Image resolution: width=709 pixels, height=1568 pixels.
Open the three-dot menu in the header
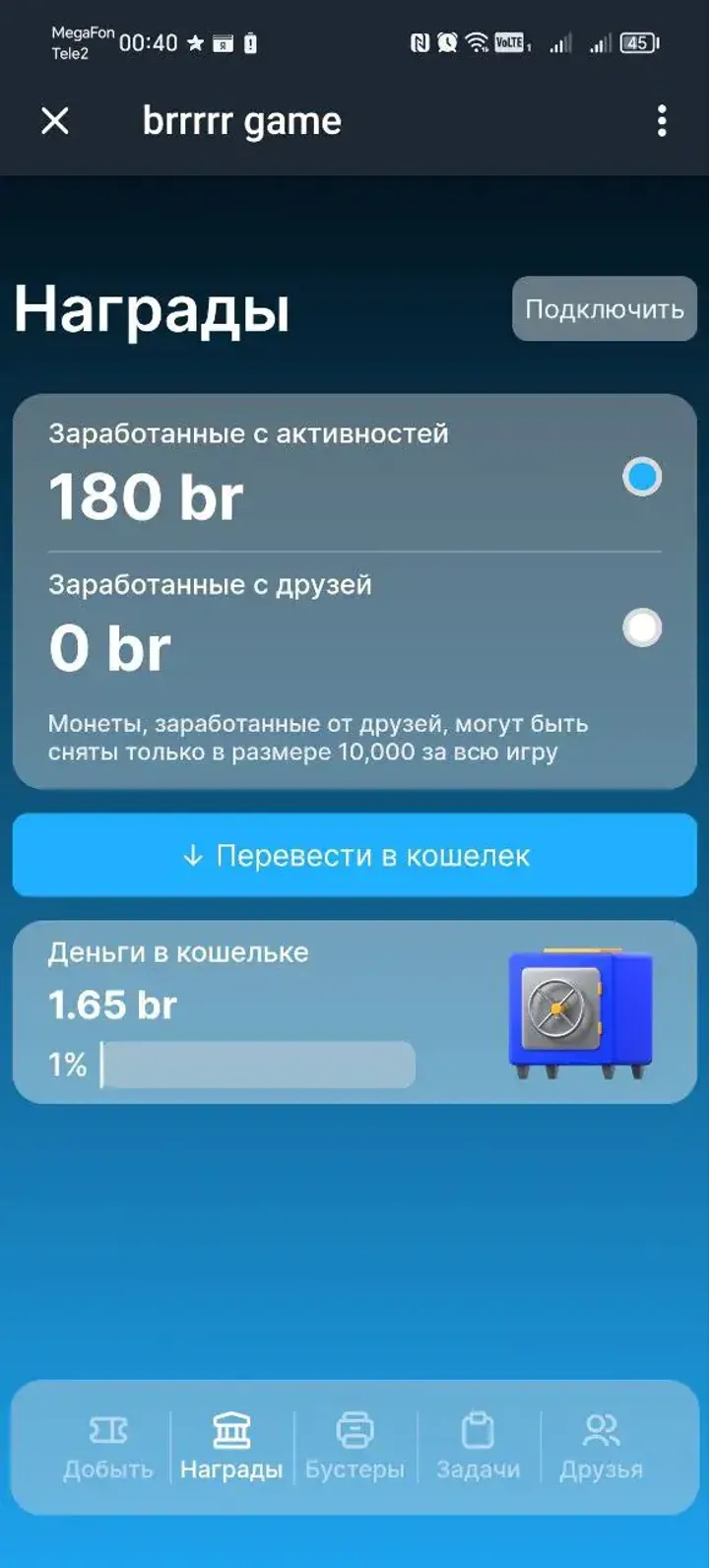(x=664, y=120)
